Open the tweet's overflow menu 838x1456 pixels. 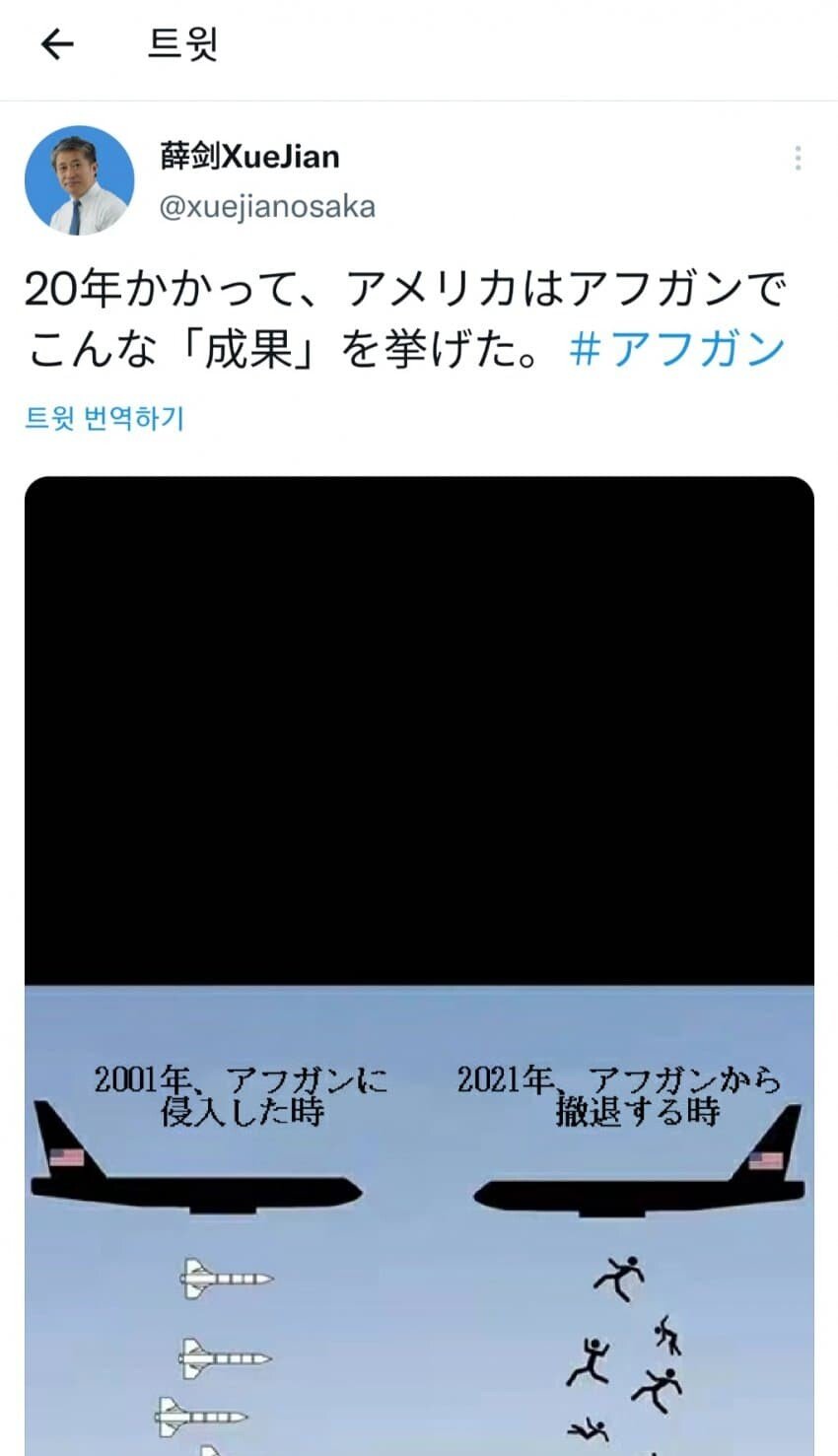[797, 159]
